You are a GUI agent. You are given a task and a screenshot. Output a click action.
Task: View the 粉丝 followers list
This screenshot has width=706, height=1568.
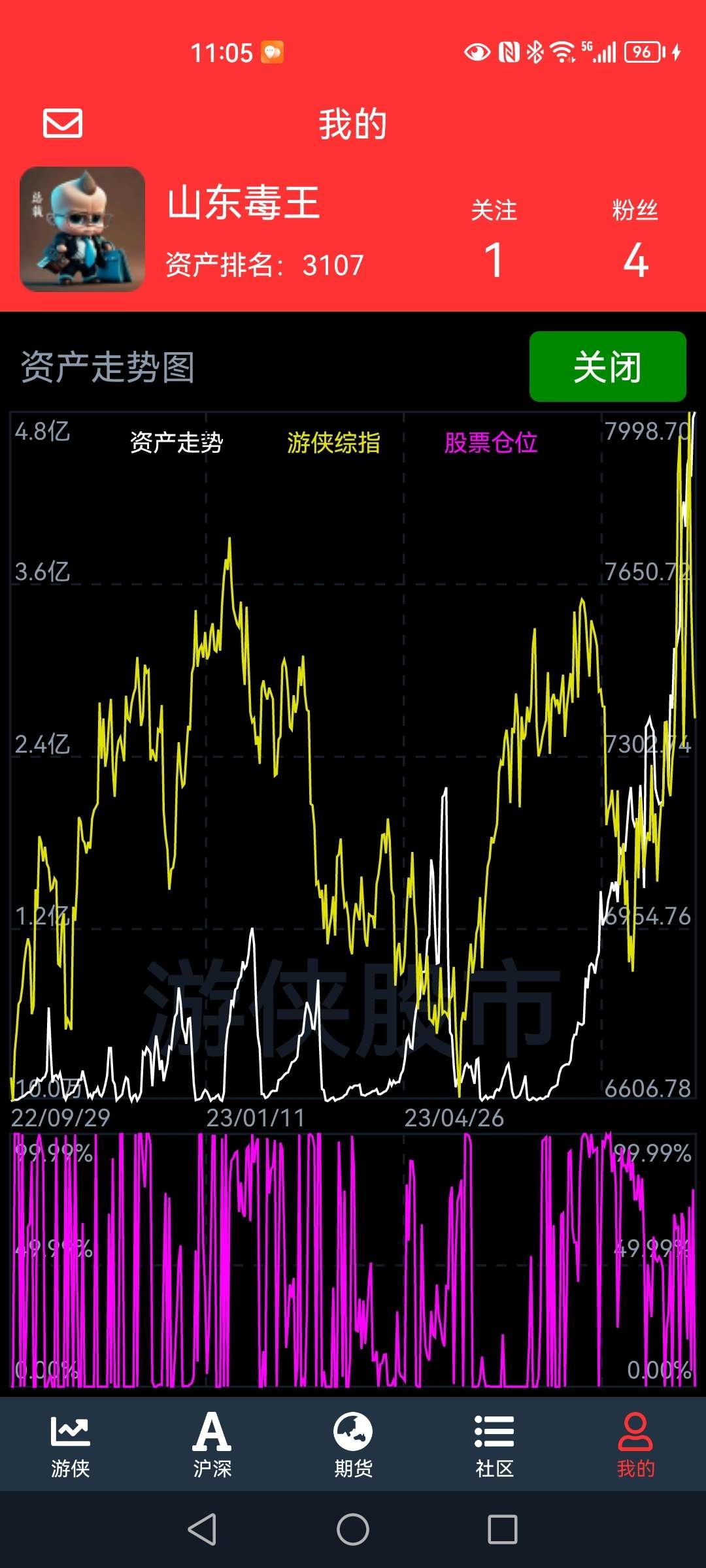635,239
